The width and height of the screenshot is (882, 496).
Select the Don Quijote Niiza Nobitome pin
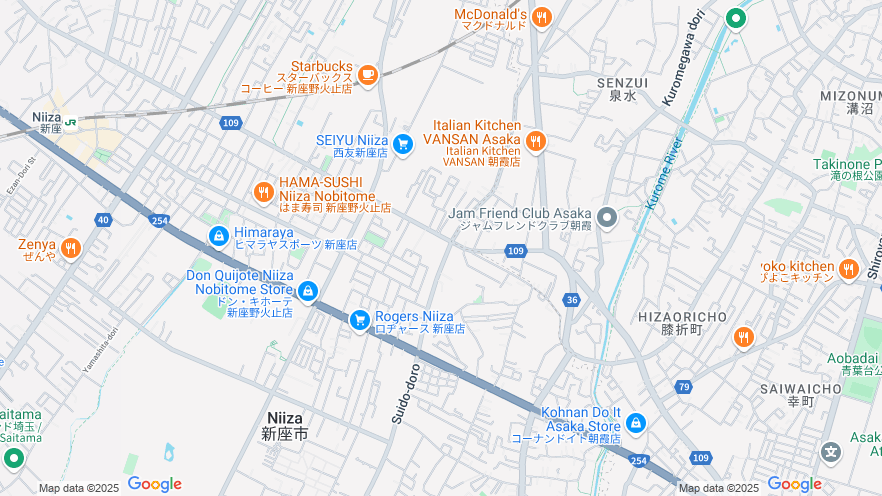(x=308, y=291)
